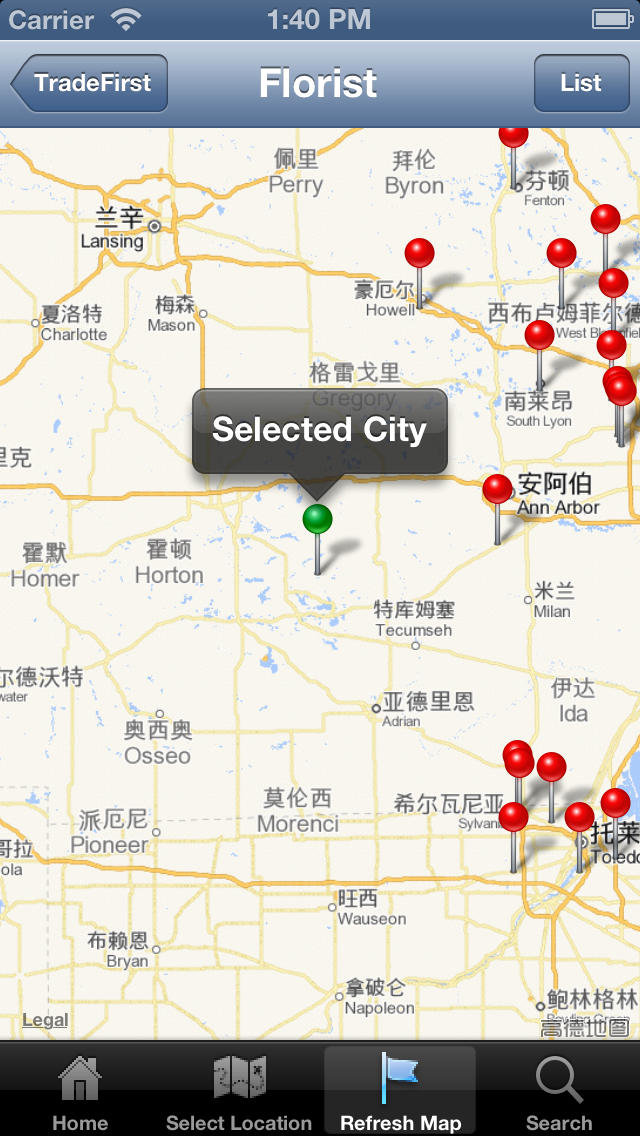Image resolution: width=640 pixels, height=1136 pixels.
Task: Go back to TradeFirst
Action: click(90, 83)
